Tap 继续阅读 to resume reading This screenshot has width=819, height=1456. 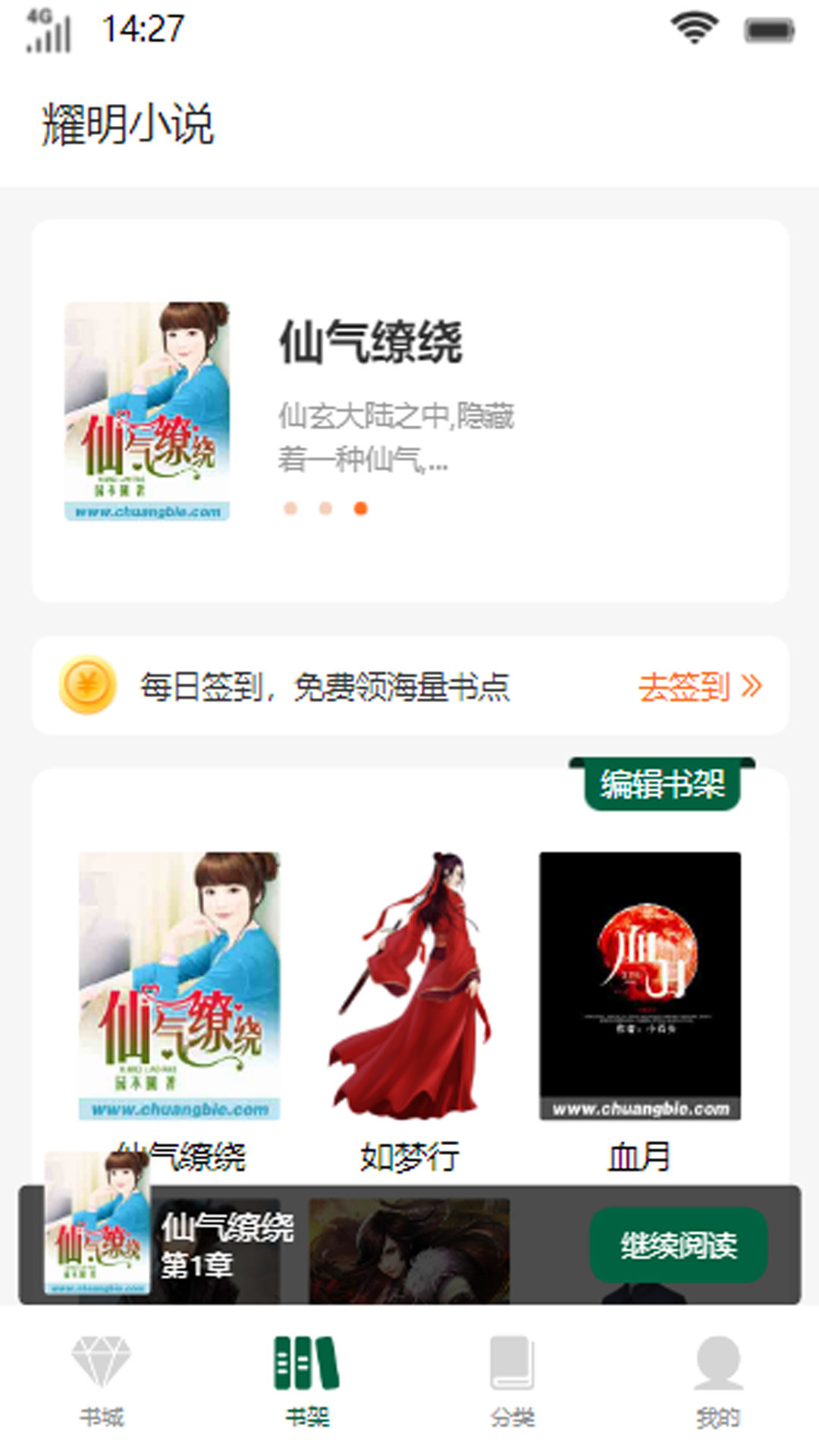pos(678,1245)
